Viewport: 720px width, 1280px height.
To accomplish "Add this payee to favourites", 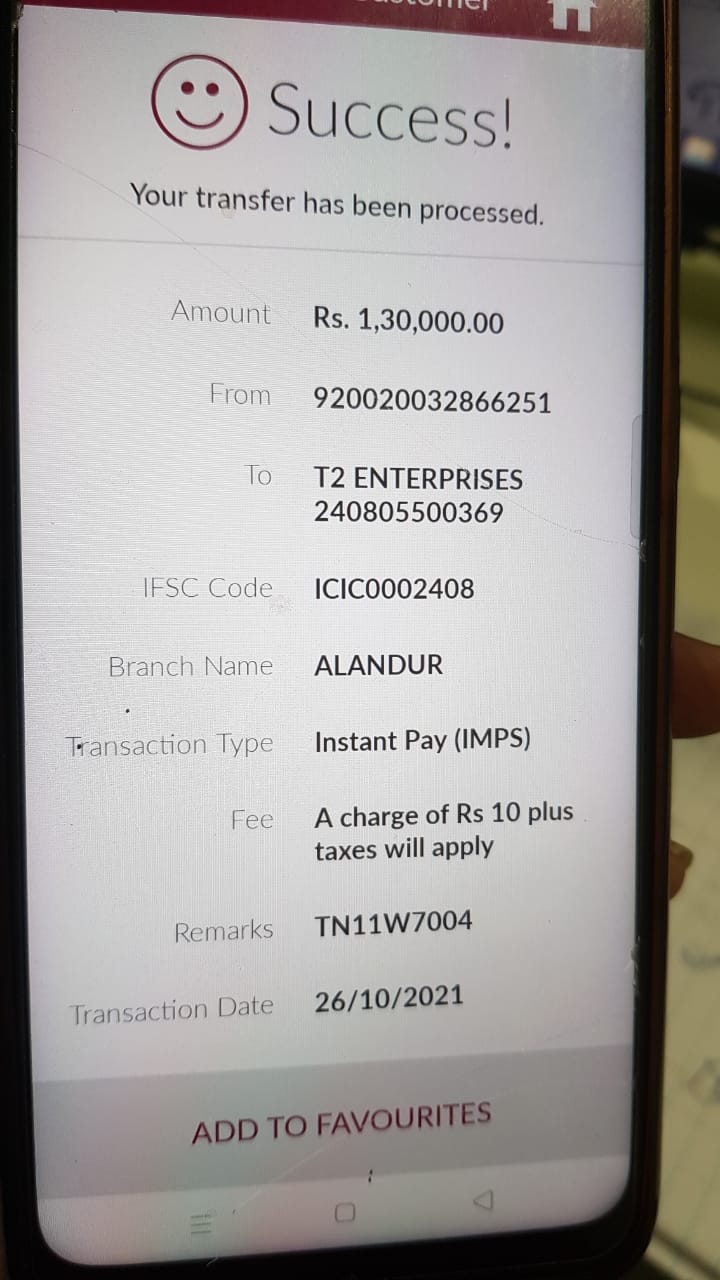I will pos(341,1121).
